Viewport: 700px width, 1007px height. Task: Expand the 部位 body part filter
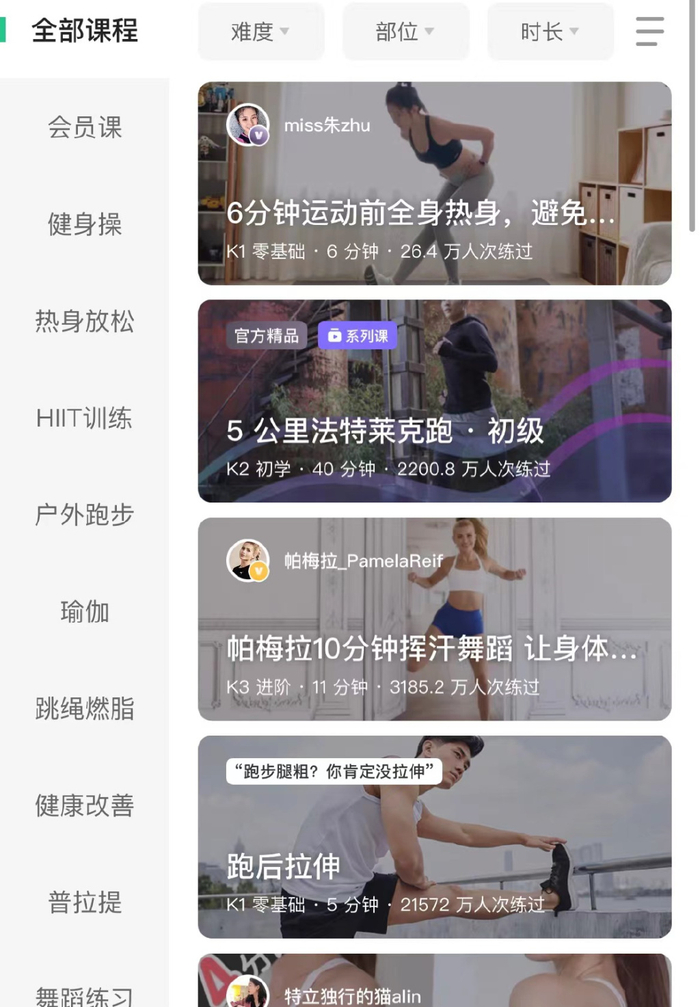coord(405,32)
